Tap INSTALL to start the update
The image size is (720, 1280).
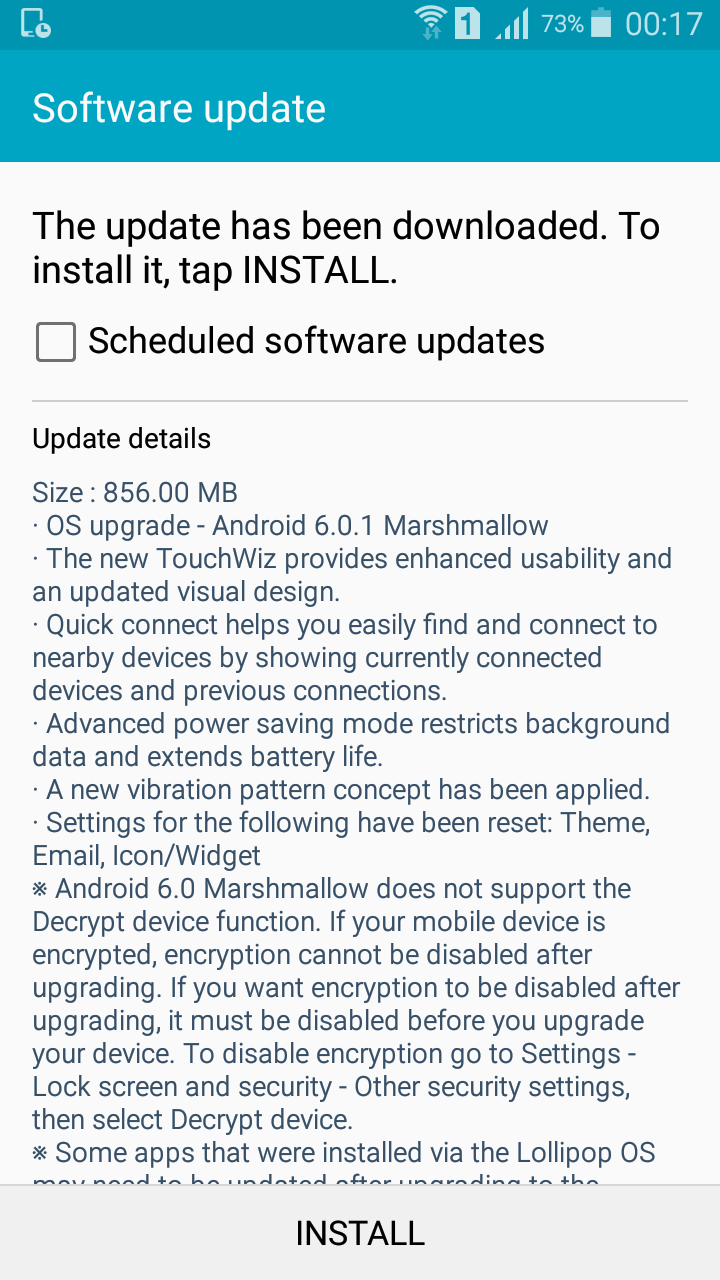360,1233
